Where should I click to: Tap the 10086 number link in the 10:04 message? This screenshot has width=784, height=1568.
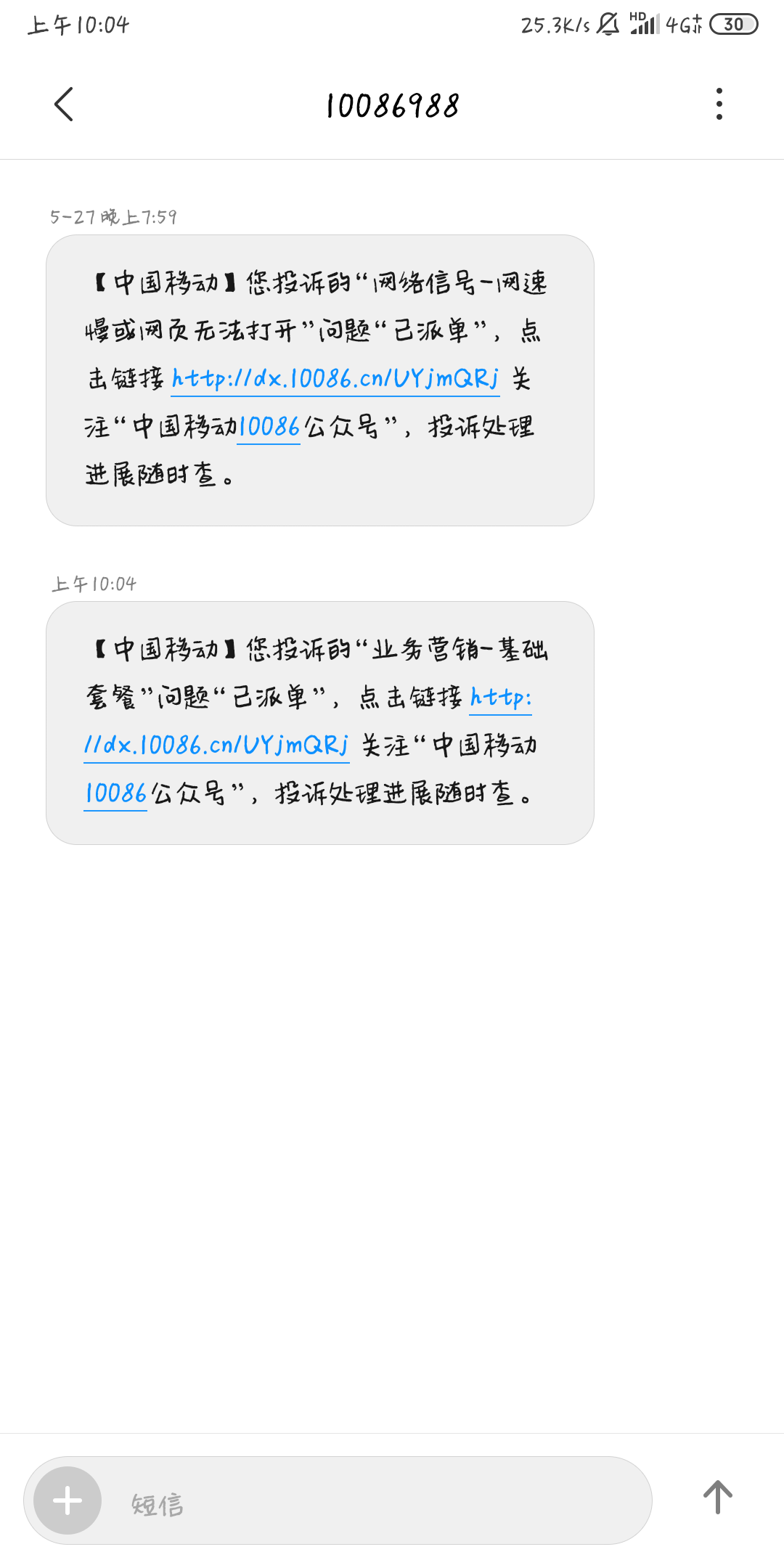(115, 793)
